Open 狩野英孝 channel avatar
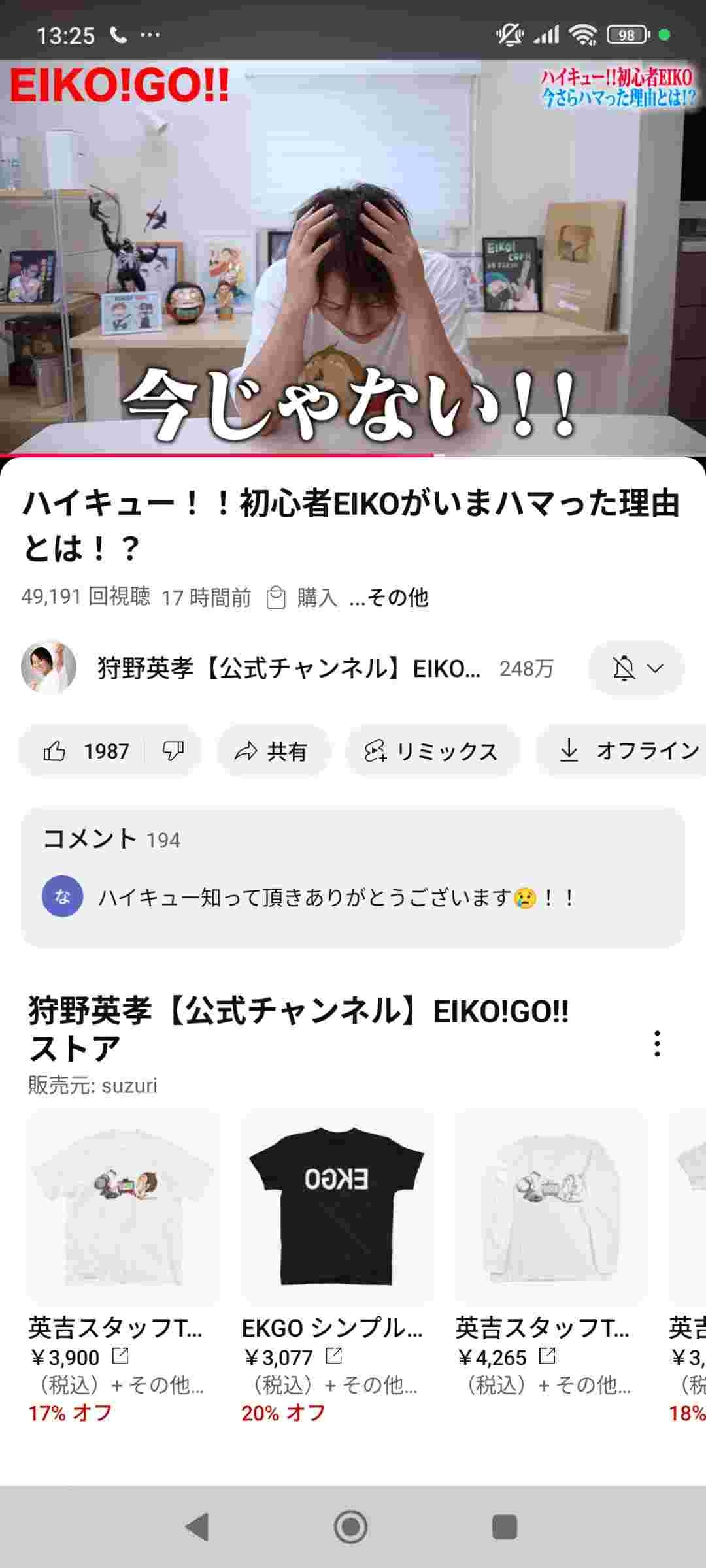 point(48,668)
